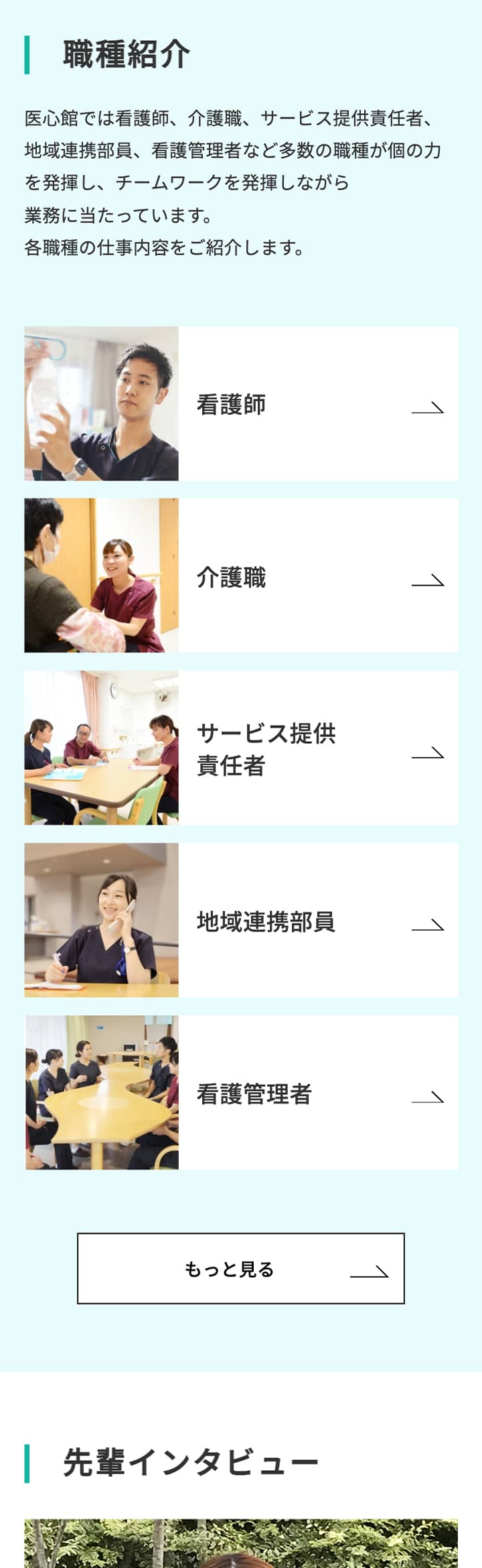The height and width of the screenshot is (1568, 482).
Task: Open the サービス提供責任者 job card
Action: 241,748
